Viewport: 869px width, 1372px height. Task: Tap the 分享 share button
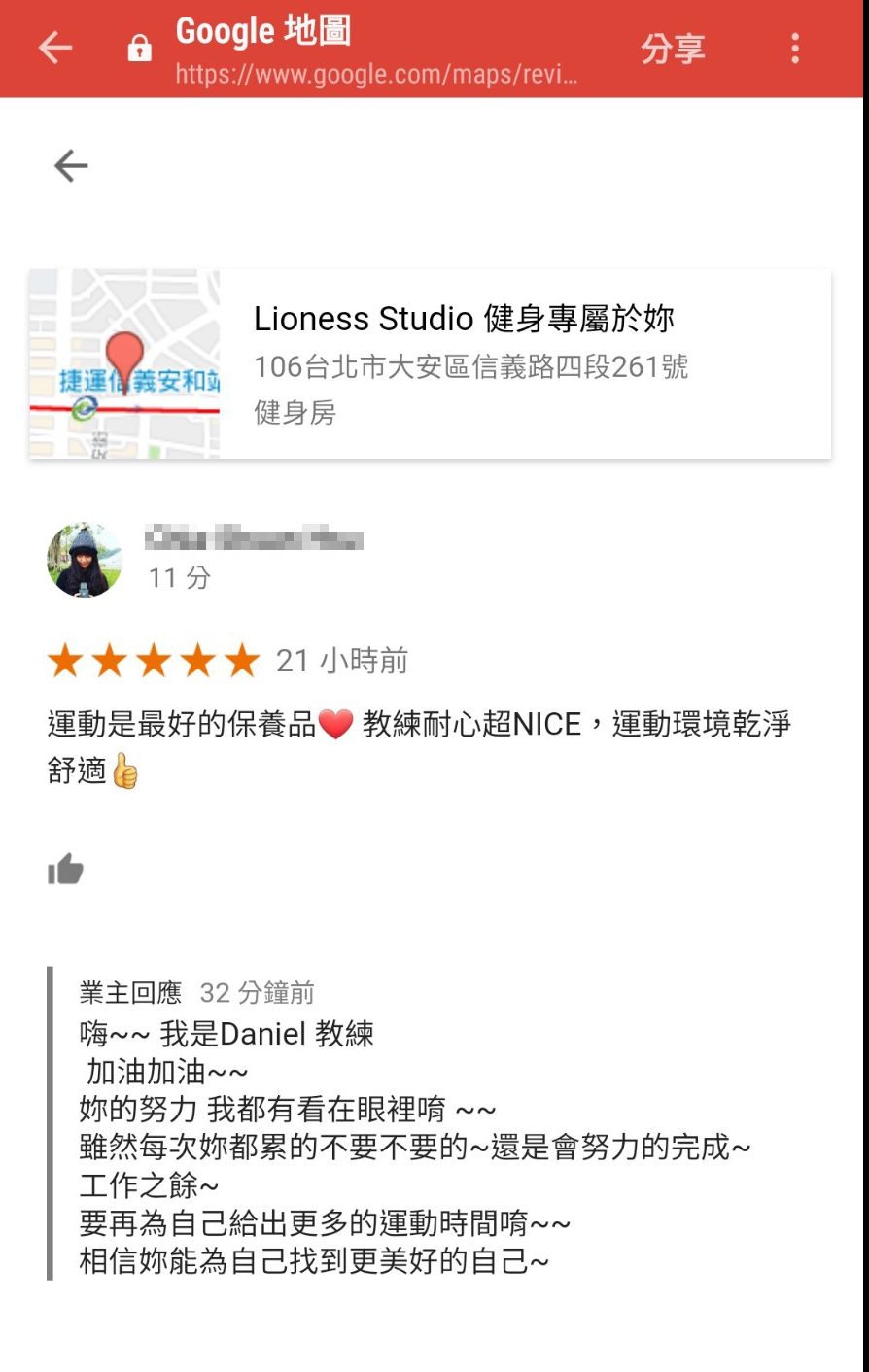672,49
